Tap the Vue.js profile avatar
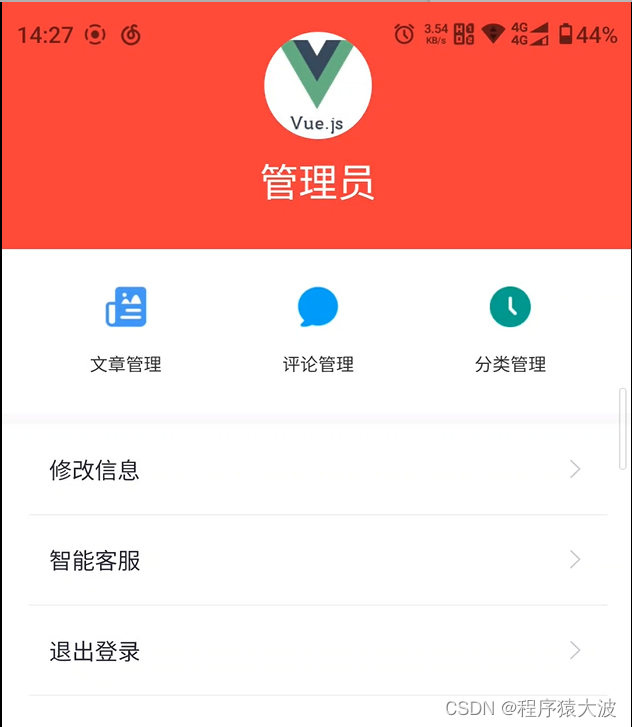632x727 pixels. 318,86
